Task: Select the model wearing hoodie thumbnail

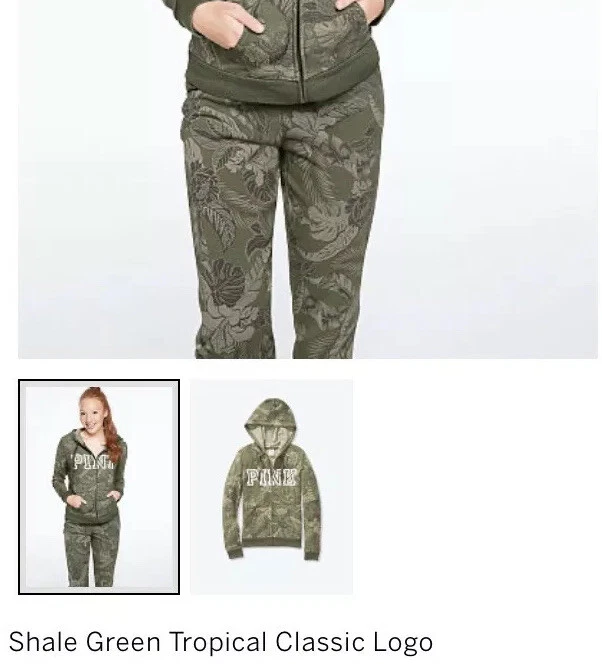Action: (x=99, y=487)
